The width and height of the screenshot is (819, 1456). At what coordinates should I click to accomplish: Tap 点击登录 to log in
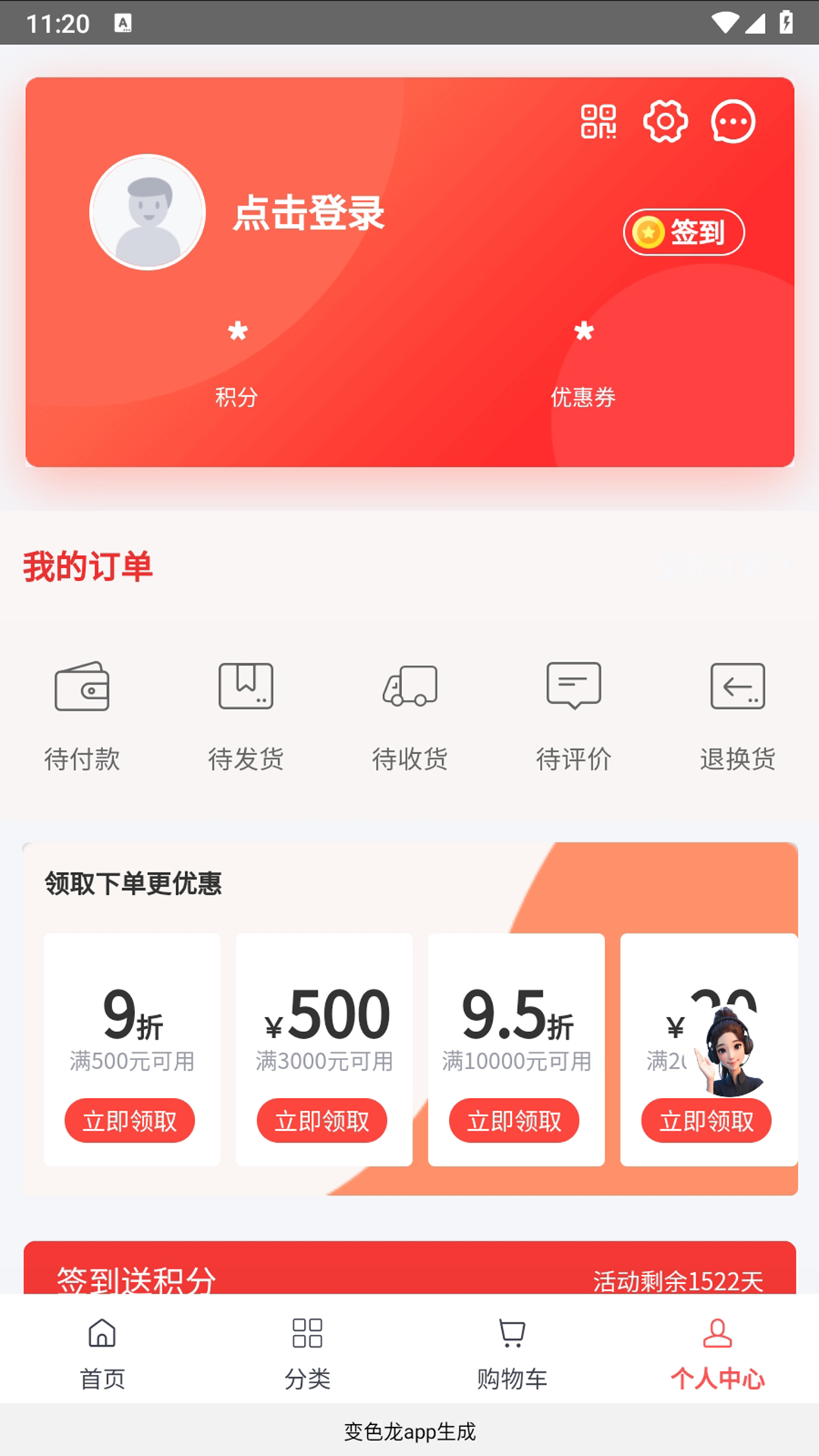point(309,213)
